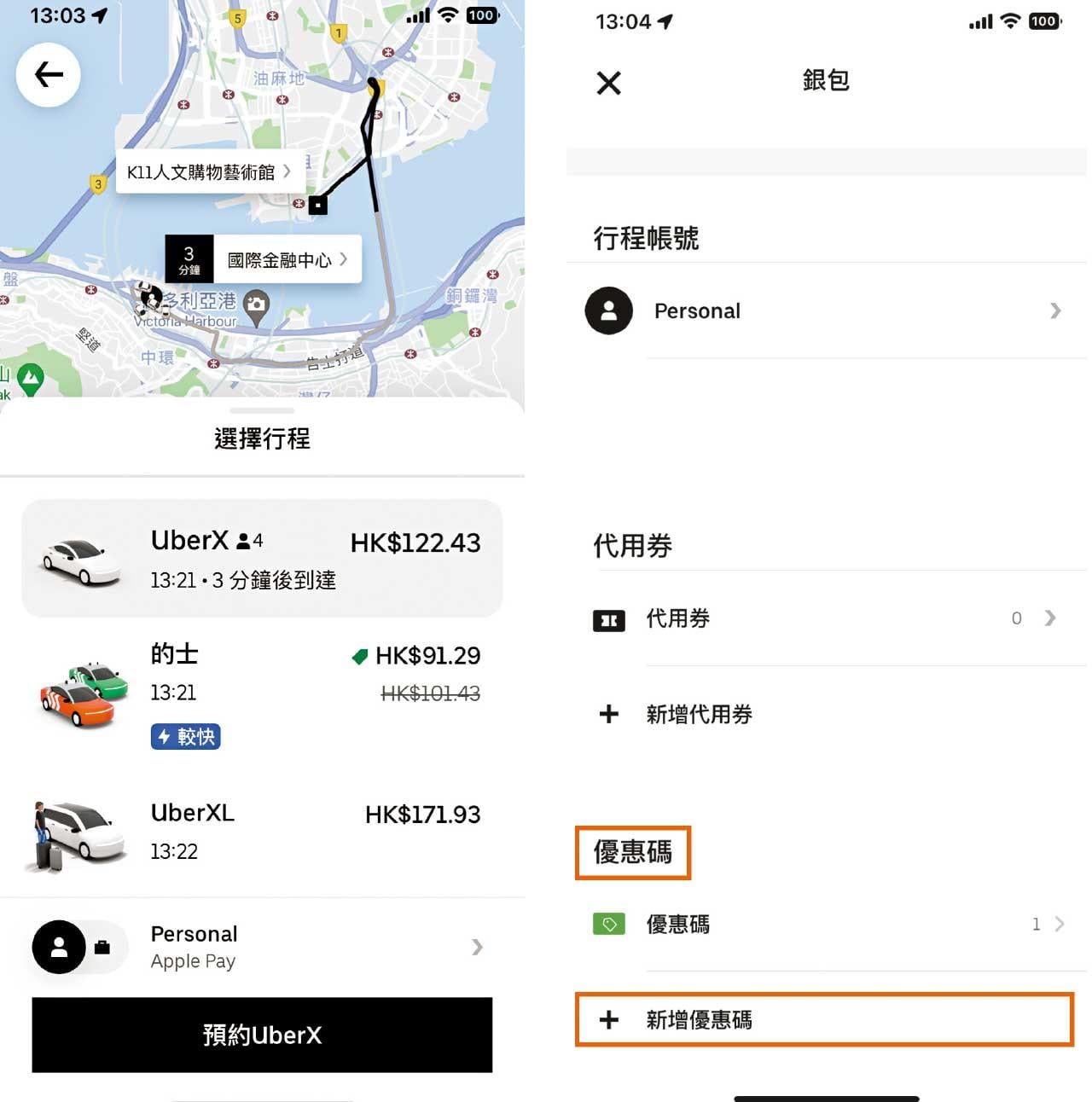Open the Personal account under 行程帳號
The width and height of the screenshot is (1092, 1102).
824,310
